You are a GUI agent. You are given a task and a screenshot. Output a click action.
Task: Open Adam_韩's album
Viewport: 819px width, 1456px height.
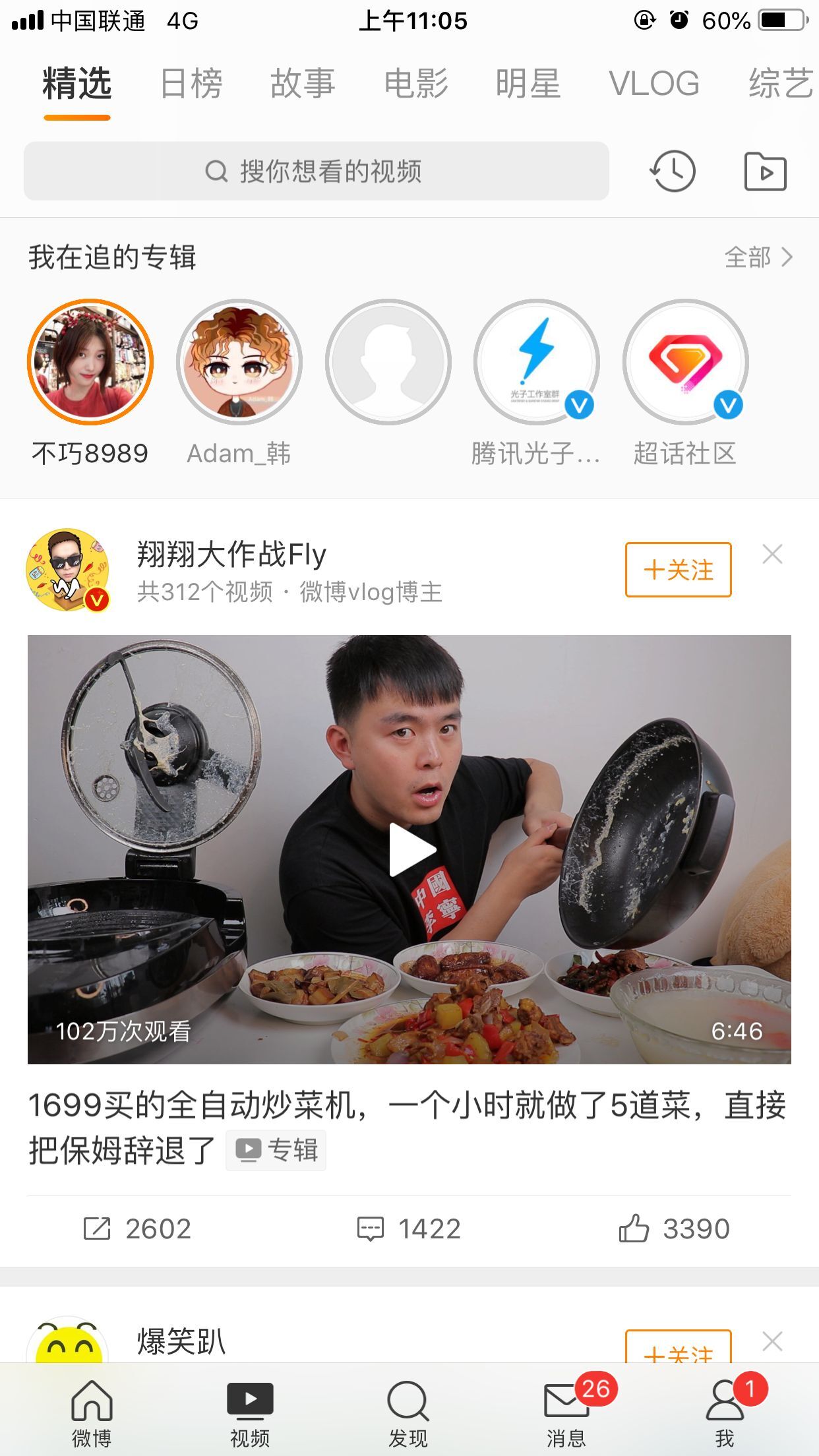[239, 362]
